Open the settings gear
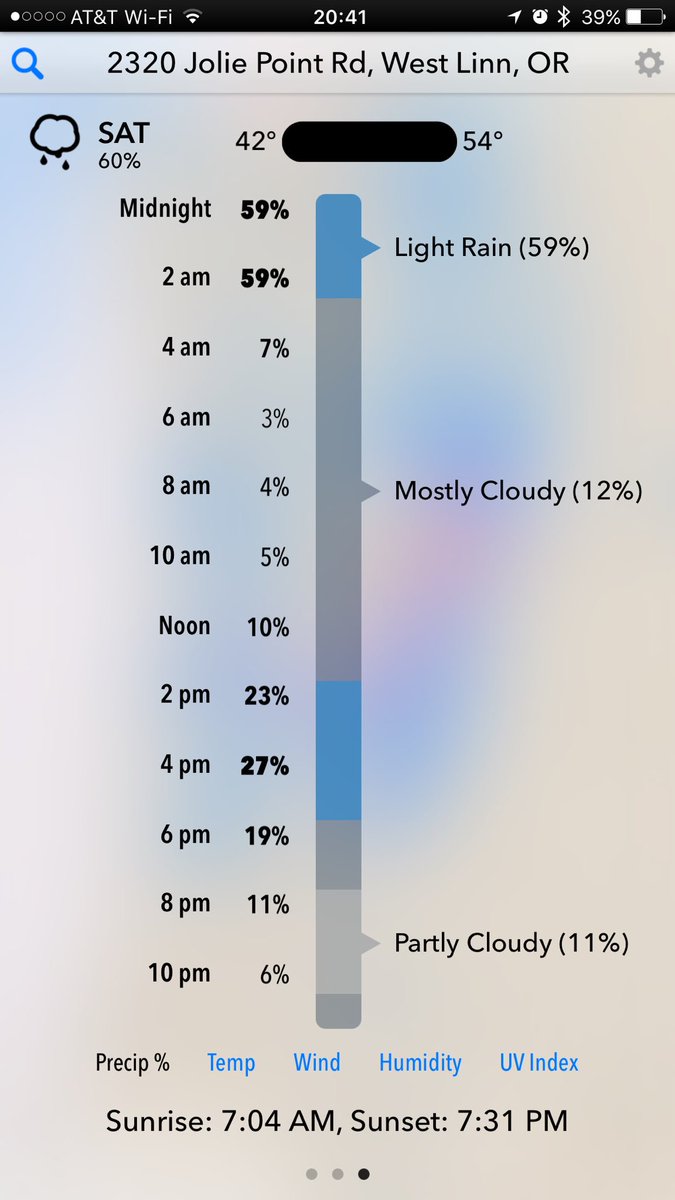Viewport: 675px width, 1200px height. point(649,64)
